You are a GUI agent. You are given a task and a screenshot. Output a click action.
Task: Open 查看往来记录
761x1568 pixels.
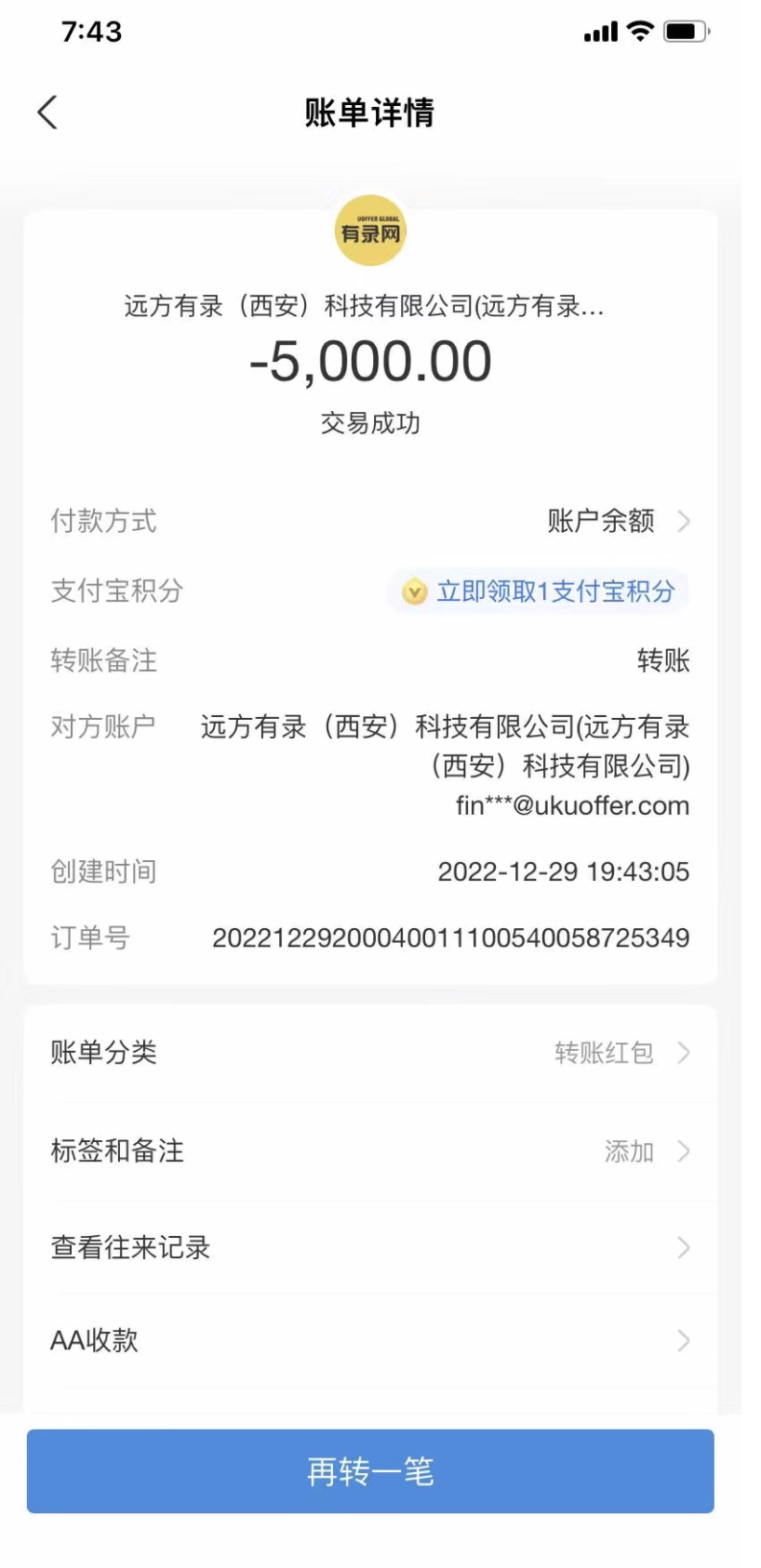coord(370,1247)
